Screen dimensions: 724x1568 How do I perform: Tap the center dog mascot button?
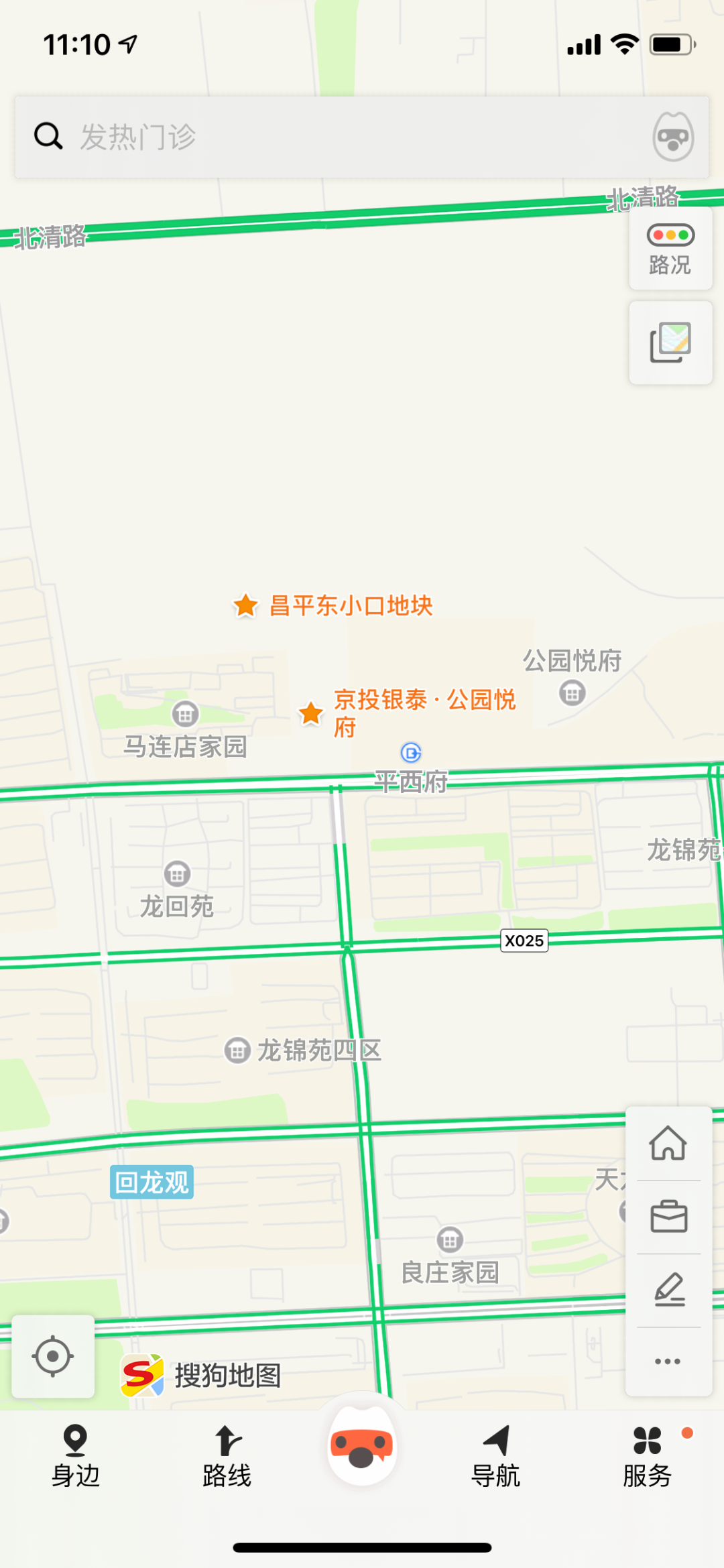click(361, 1448)
